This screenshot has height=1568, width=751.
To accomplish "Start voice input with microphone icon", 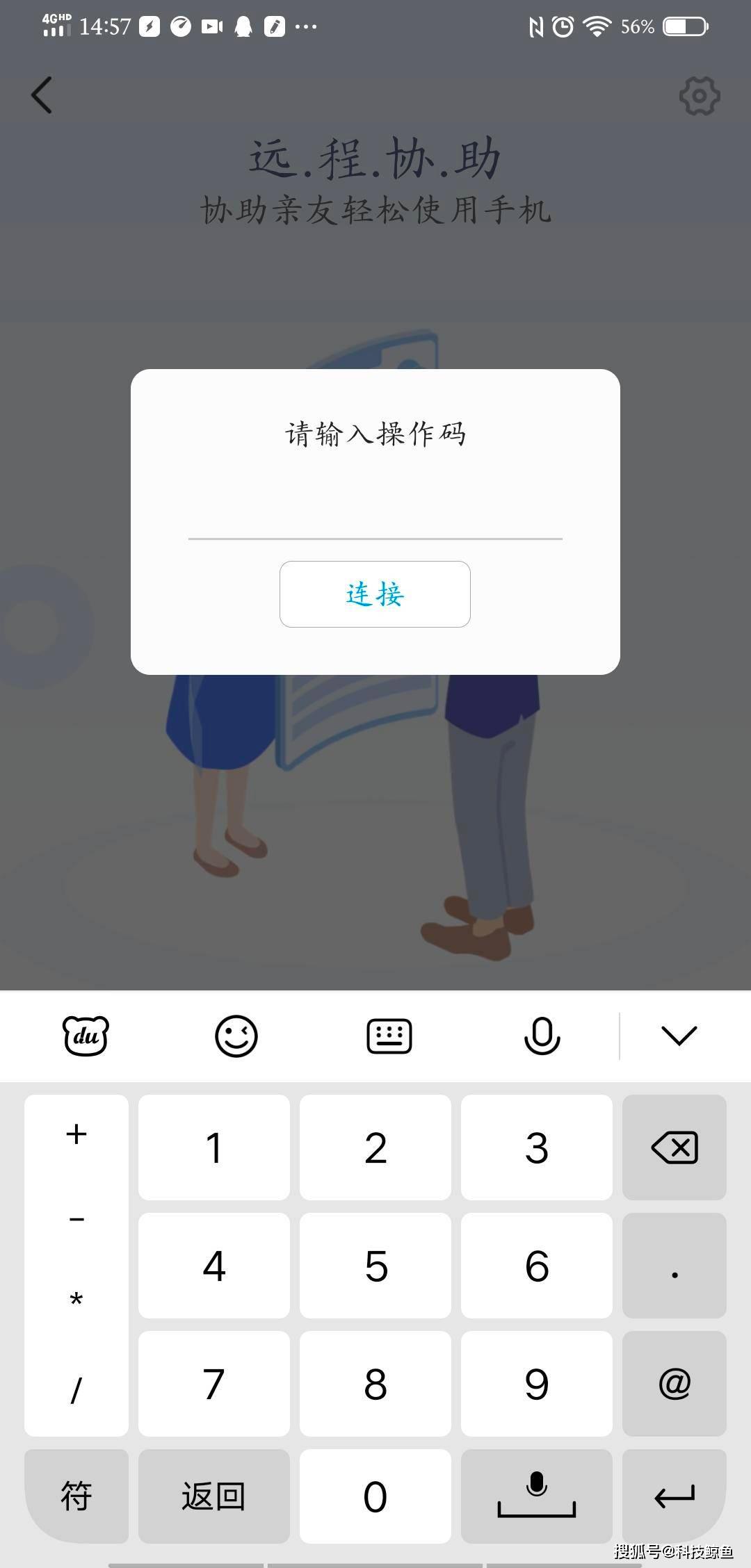I will (542, 1036).
